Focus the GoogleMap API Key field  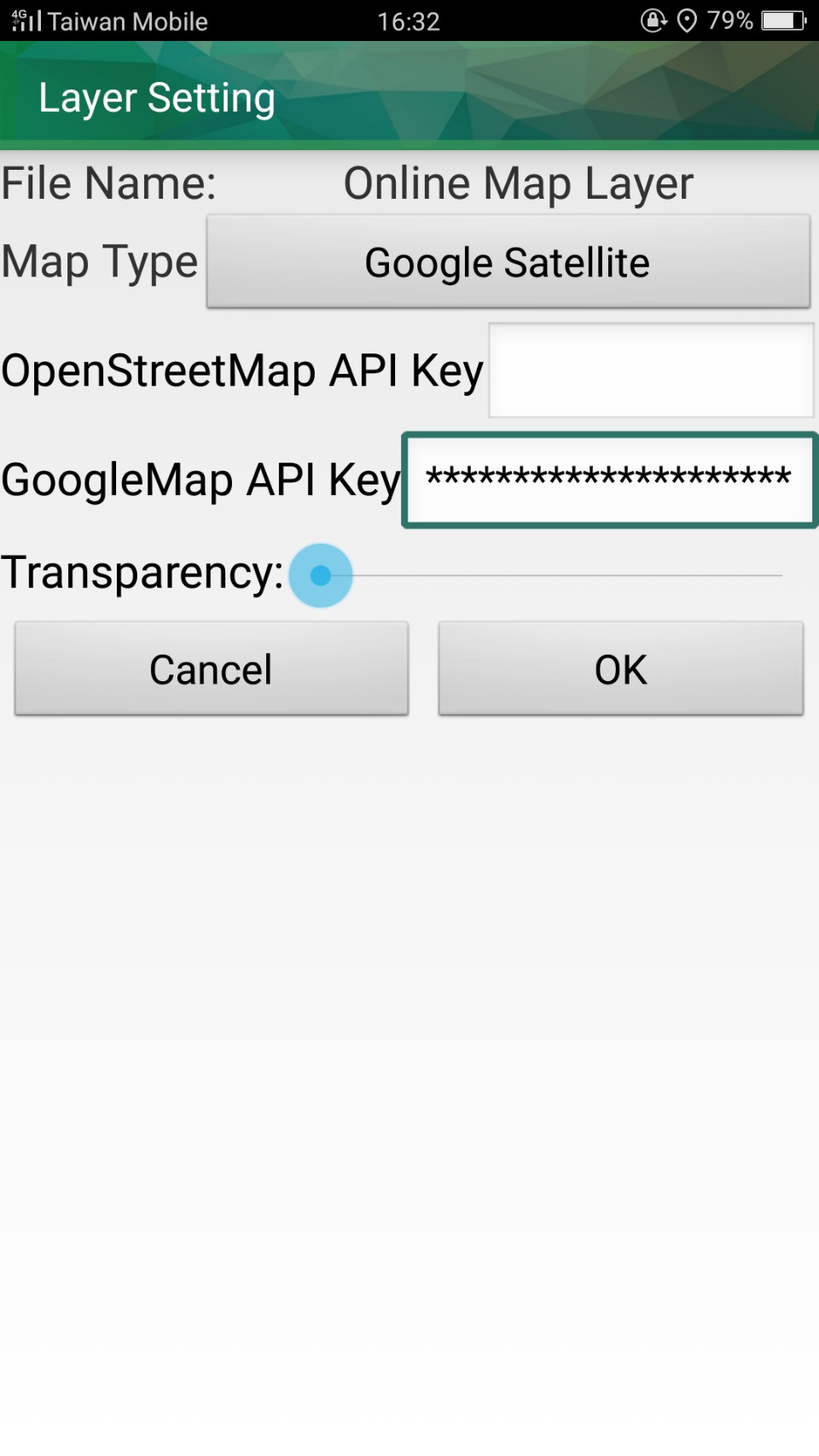tap(610, 480)
